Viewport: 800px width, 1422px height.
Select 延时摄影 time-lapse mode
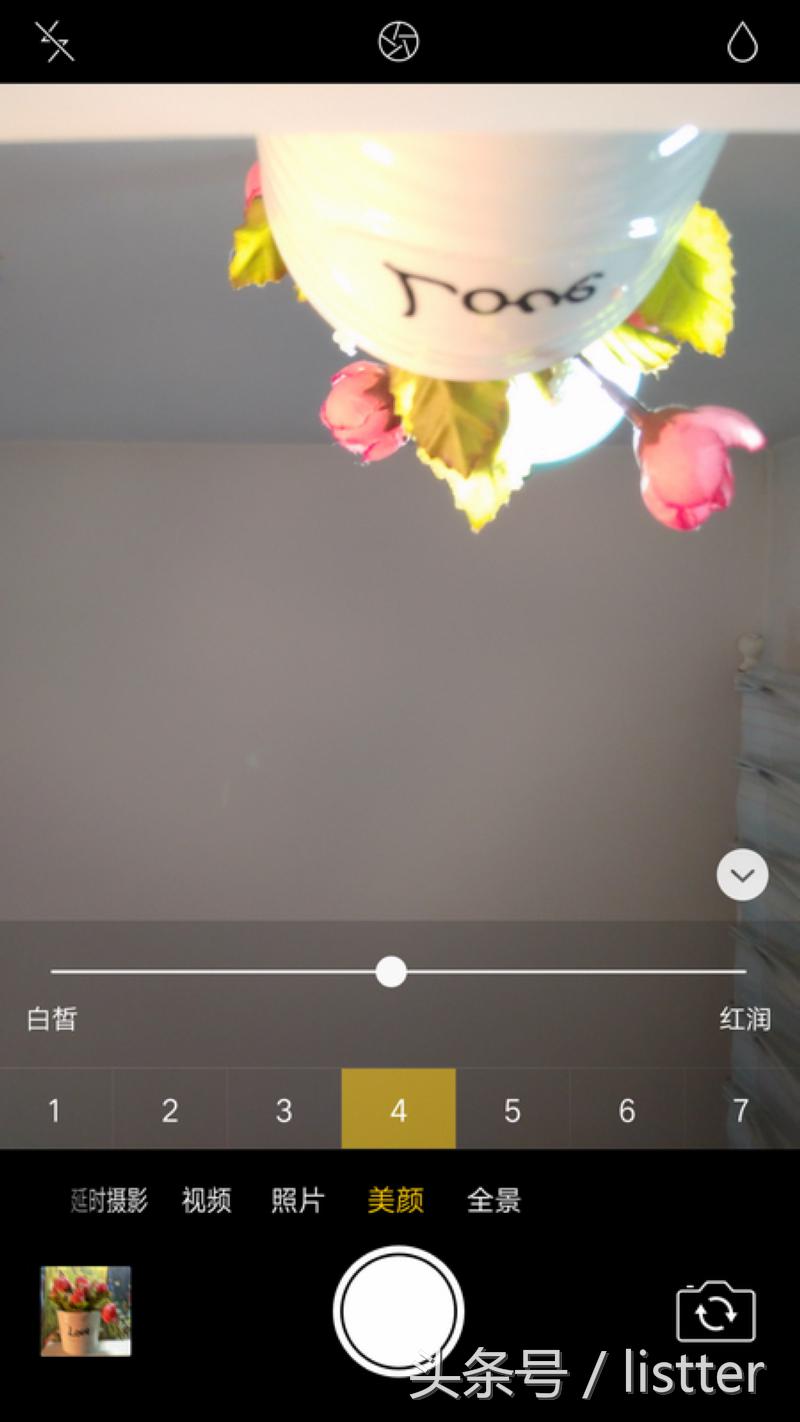tap(107, 1199)
